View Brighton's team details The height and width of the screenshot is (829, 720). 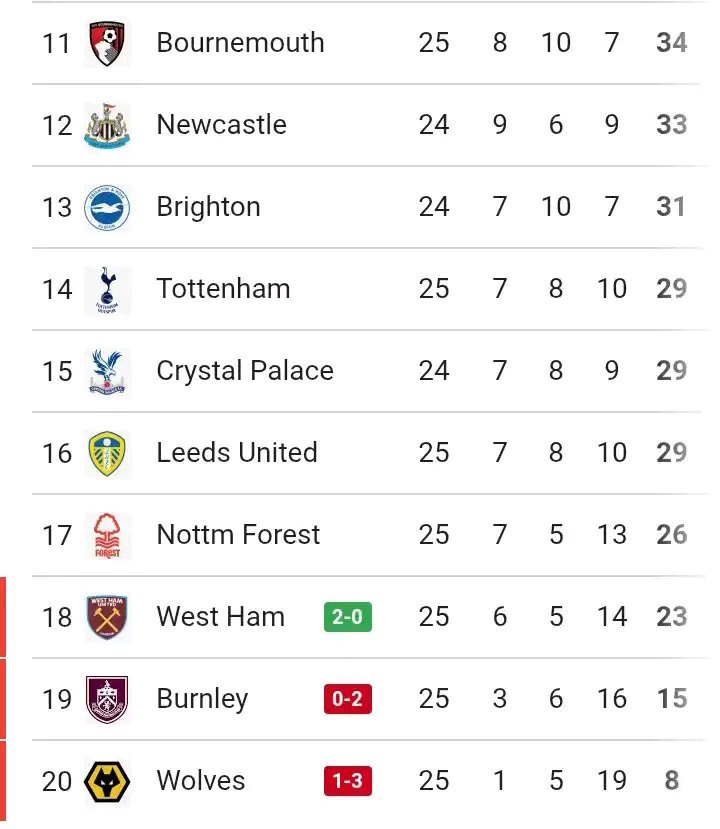pos(208,207)
